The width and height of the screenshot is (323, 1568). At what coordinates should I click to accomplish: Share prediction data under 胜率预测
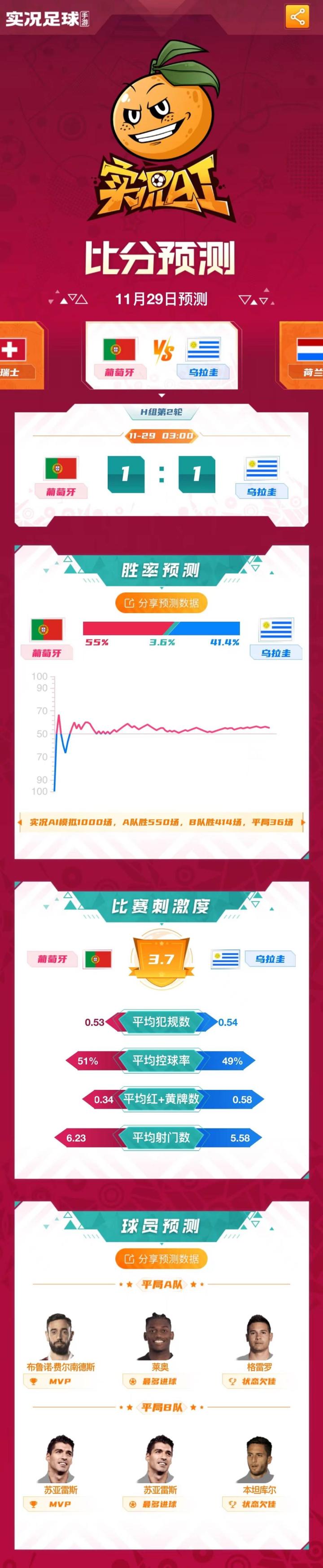[161, 602]
